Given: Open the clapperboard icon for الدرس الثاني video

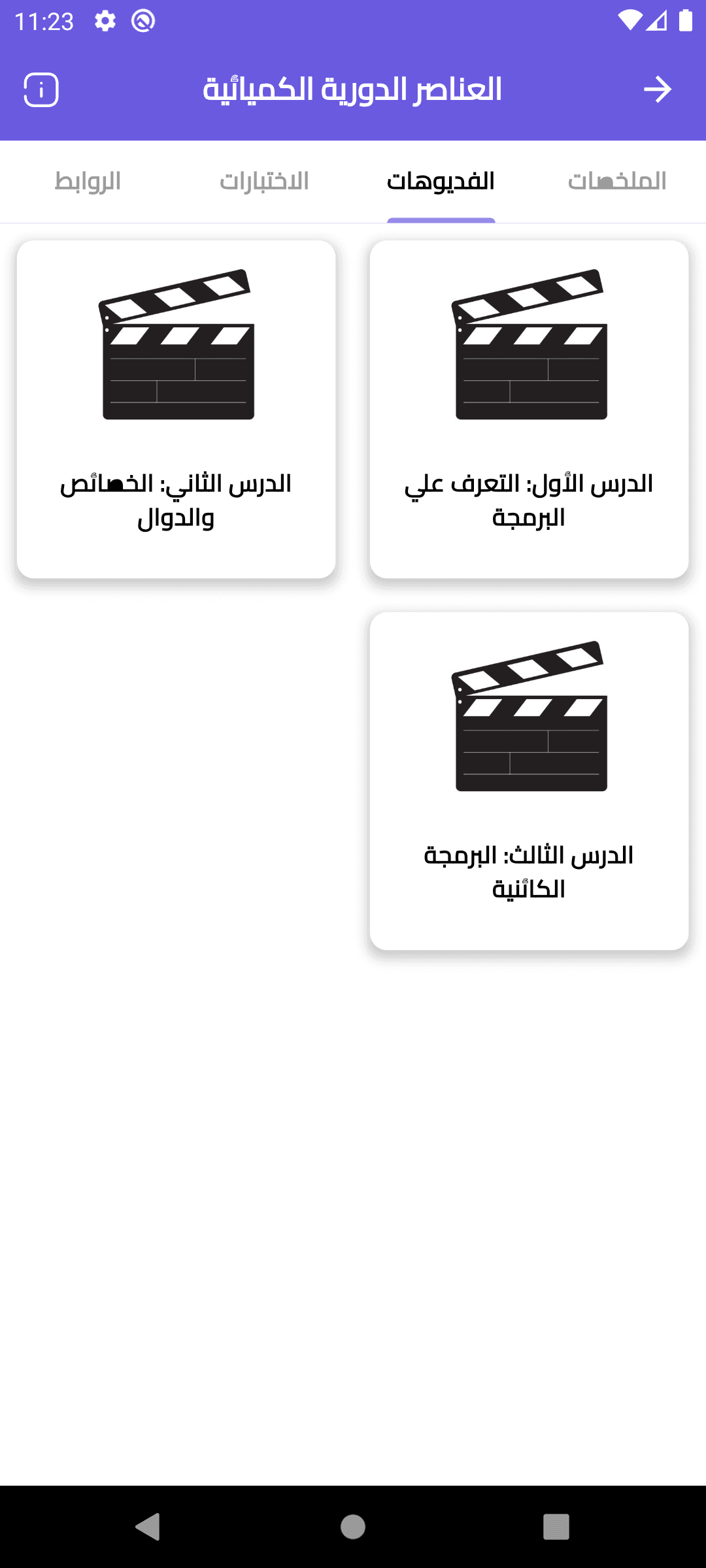Looking at the screenshot, I should [178, 343].
